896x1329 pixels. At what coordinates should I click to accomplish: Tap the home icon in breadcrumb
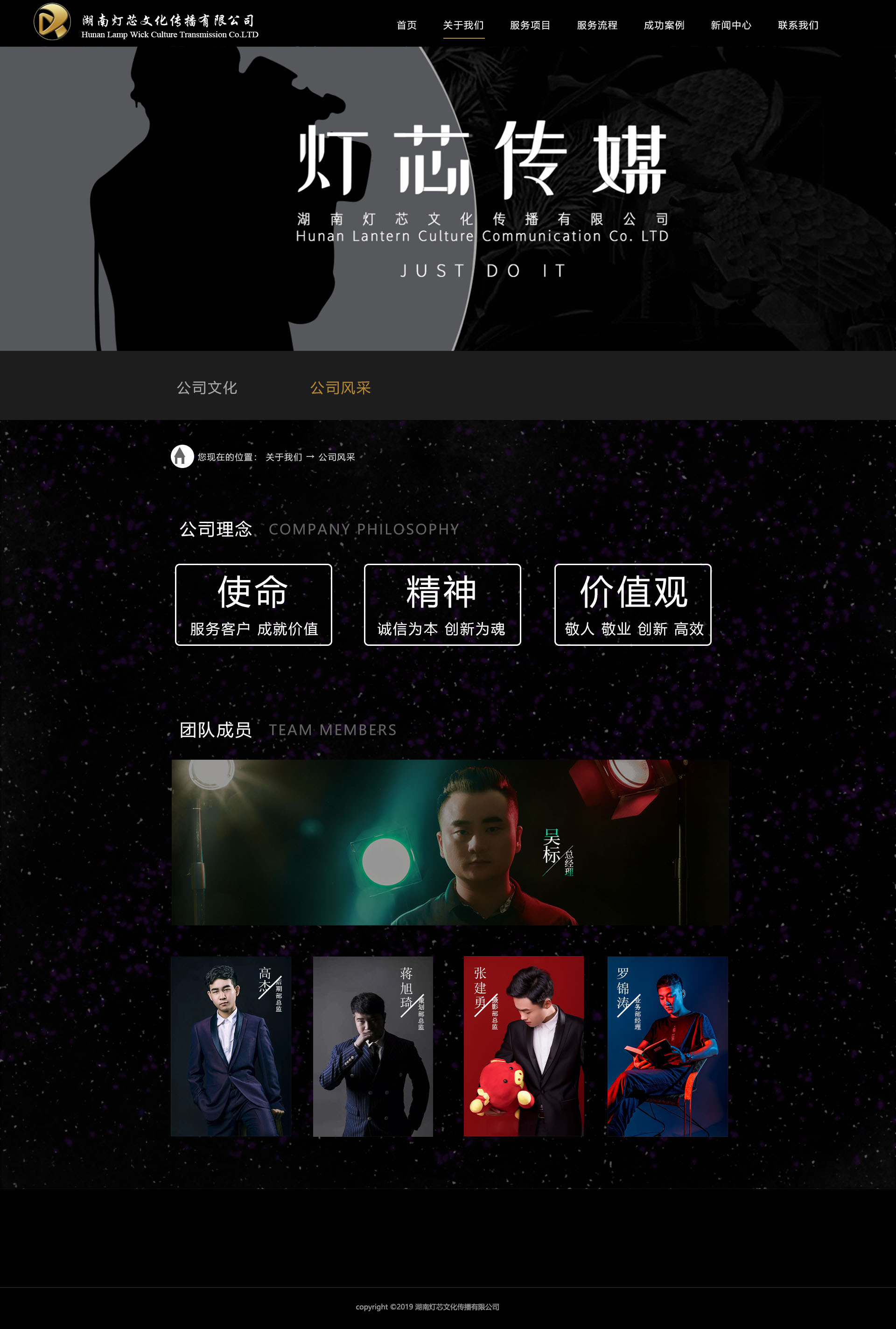tap(182, 456)
